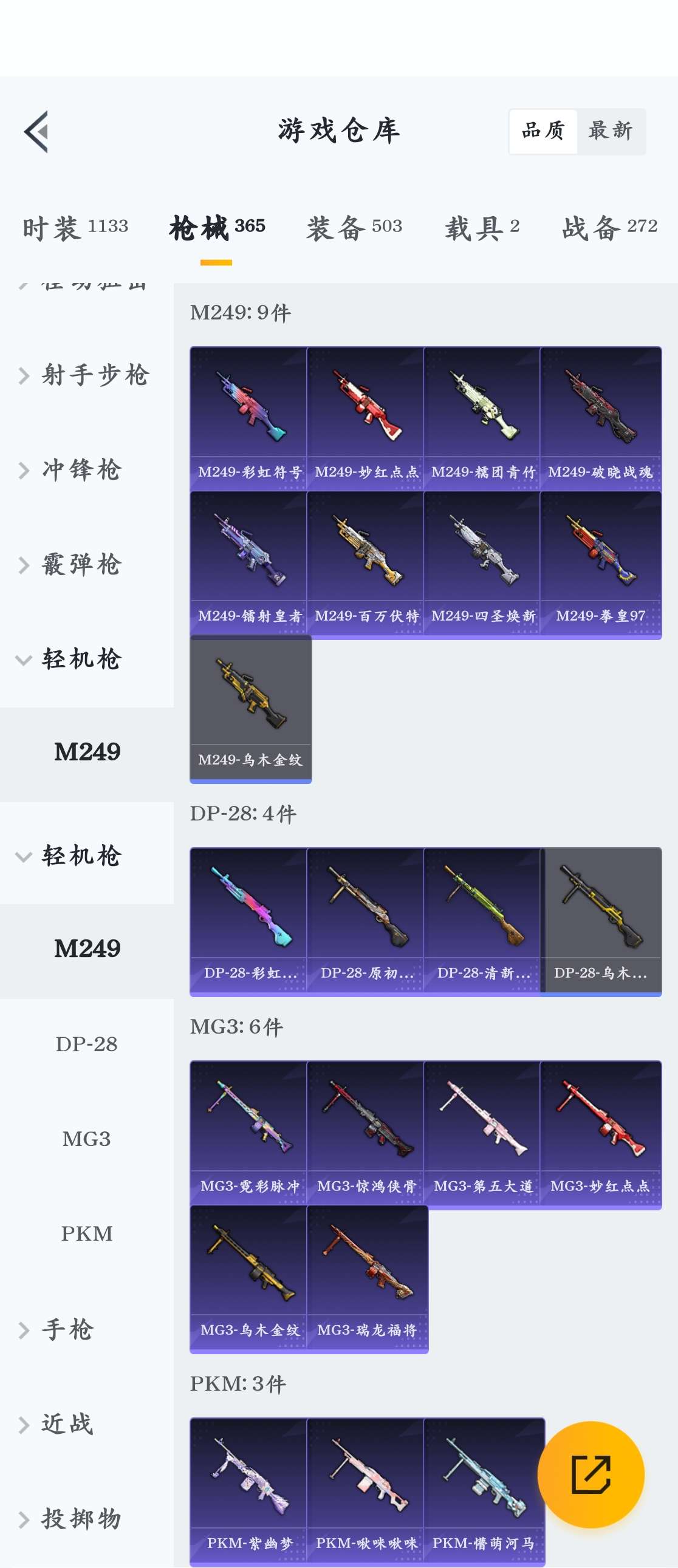Tap the orange share floating button
The width and height of the screenshot is (678, 1568).
pyautogui.click(x=591, y=1474)
